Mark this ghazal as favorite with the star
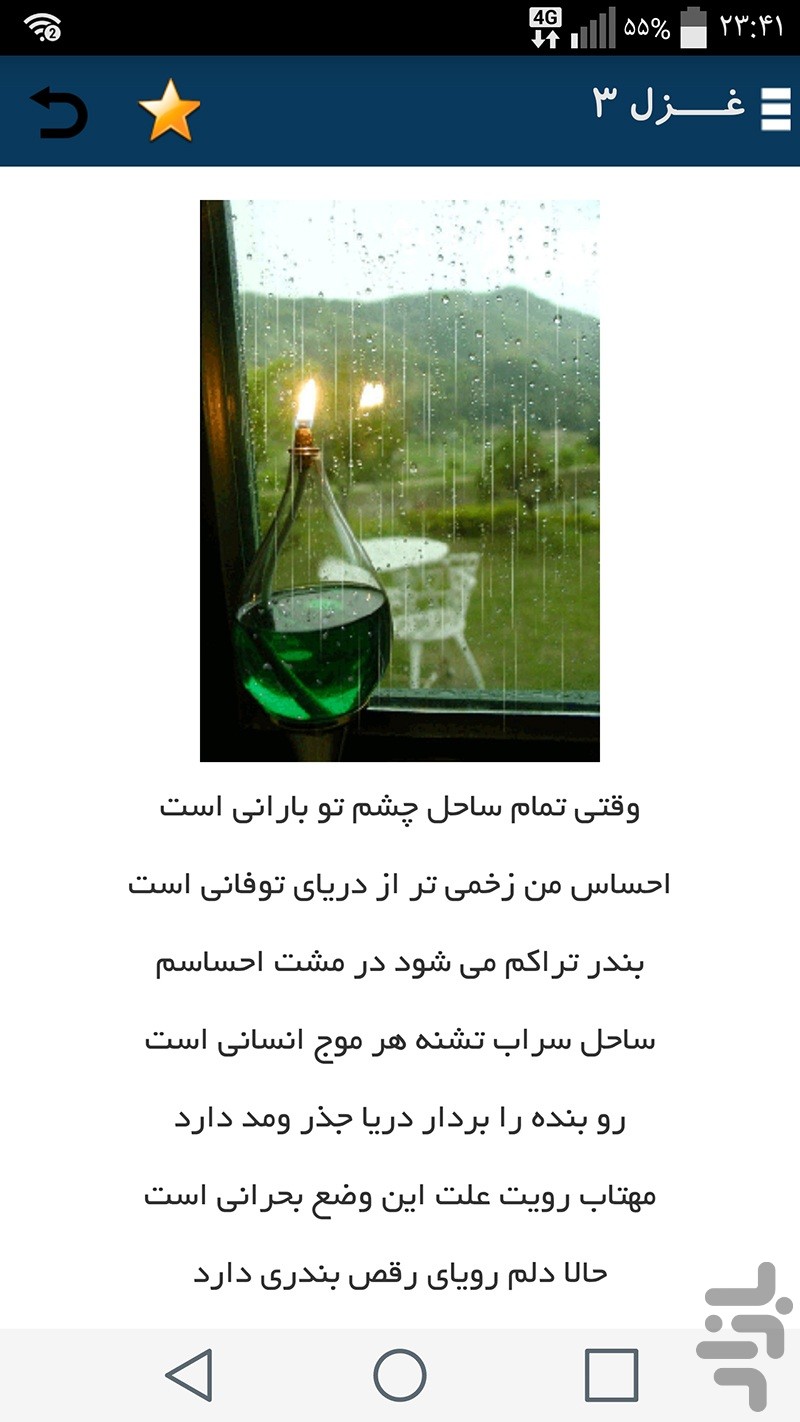 pyautogui.click(x=169, y=110)
